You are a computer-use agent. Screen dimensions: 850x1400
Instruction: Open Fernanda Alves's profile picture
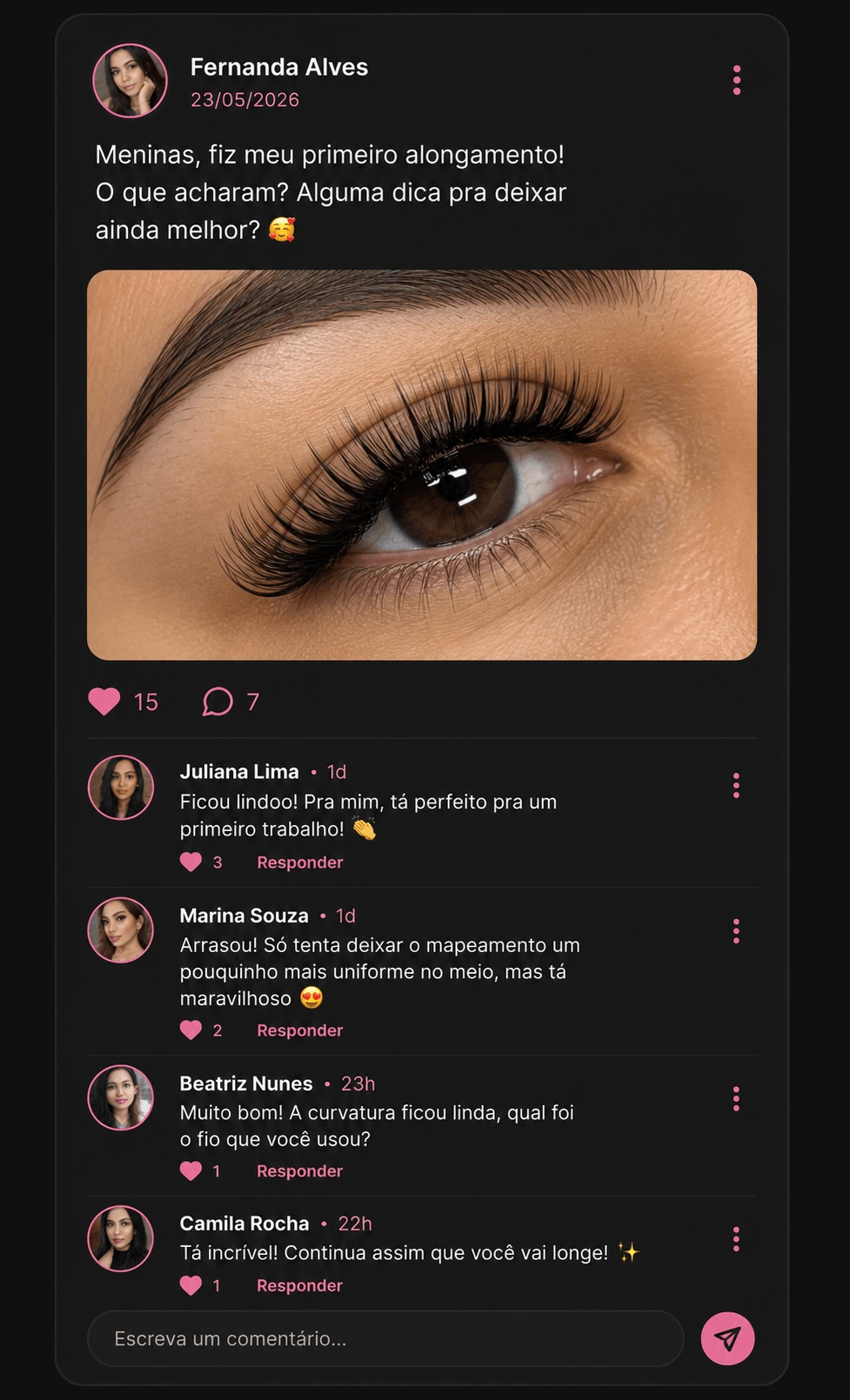pos(131,81)
